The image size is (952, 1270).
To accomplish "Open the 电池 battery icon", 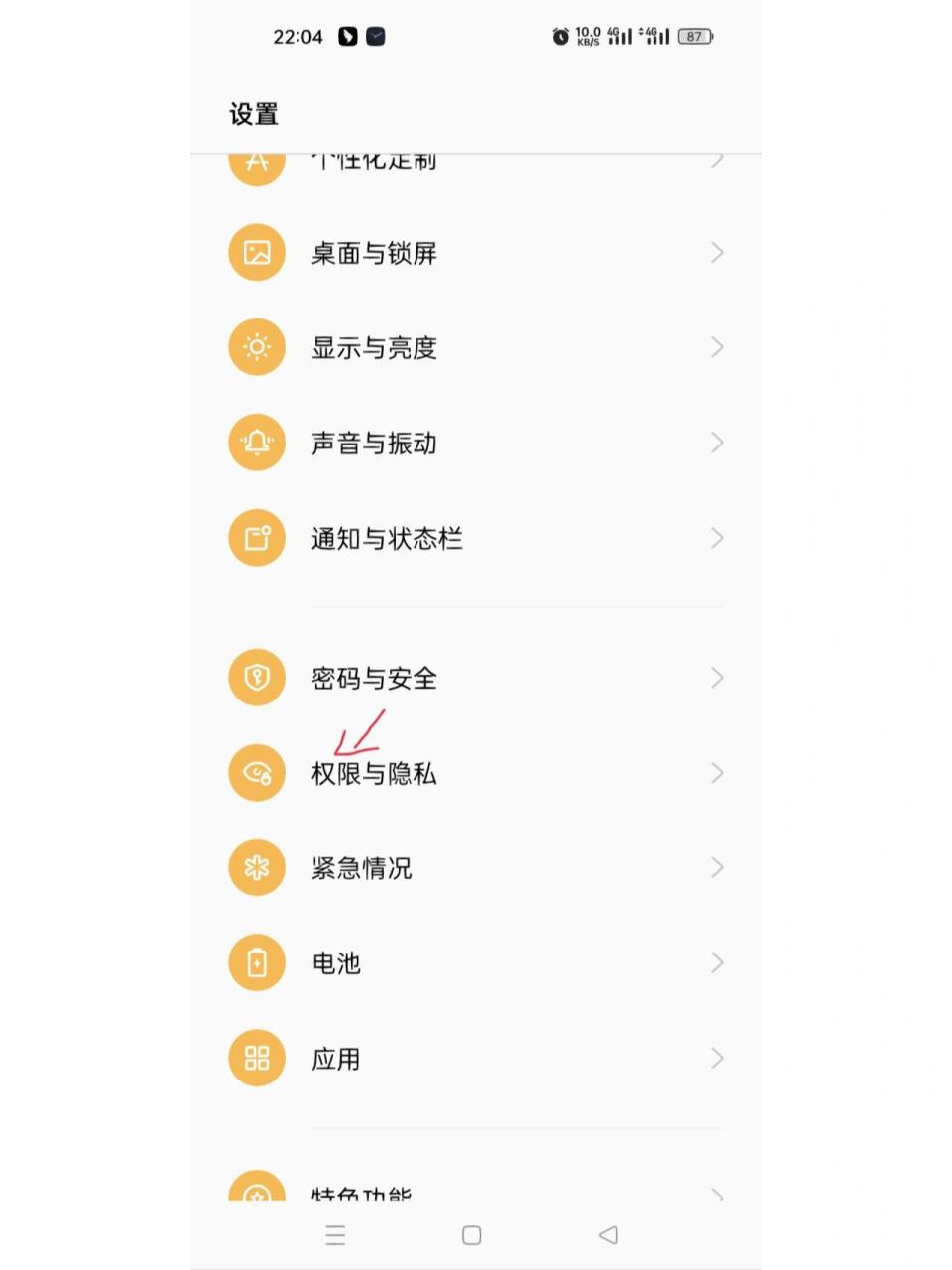I will 257,962.
